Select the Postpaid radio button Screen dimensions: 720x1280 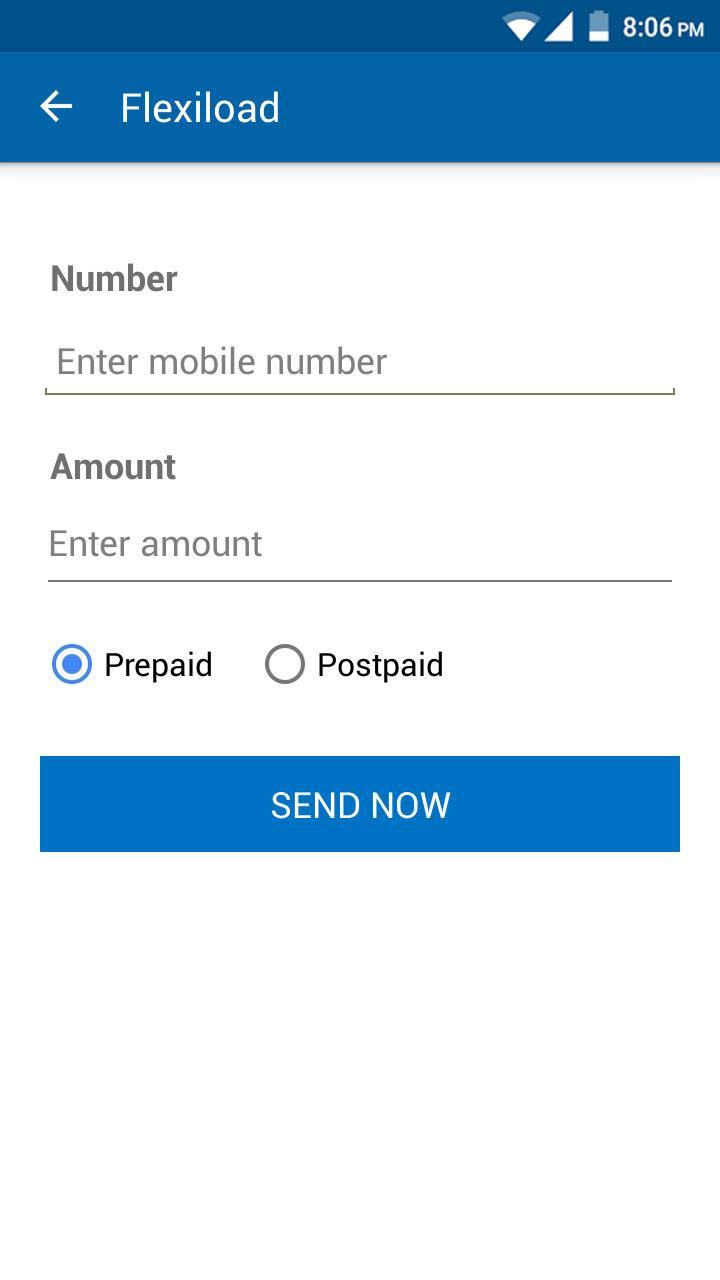point(284,663)
